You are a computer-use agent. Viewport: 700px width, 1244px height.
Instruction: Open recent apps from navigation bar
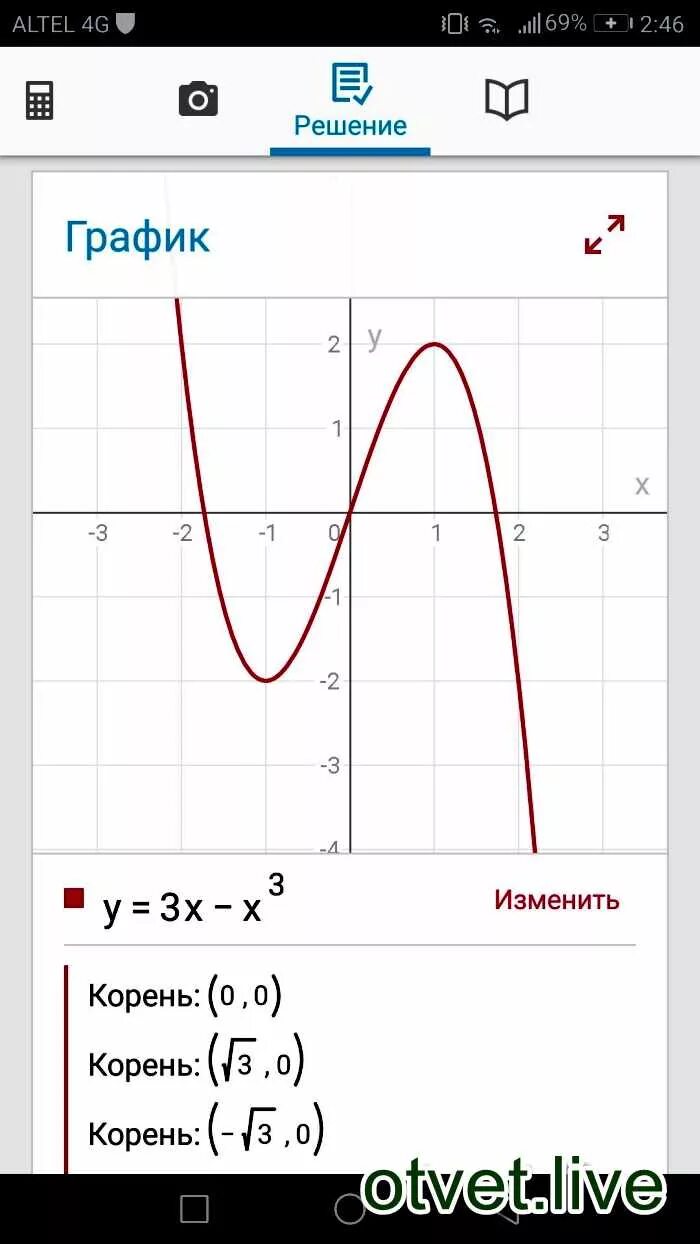pyautogui.click(x=194, y=1209)
